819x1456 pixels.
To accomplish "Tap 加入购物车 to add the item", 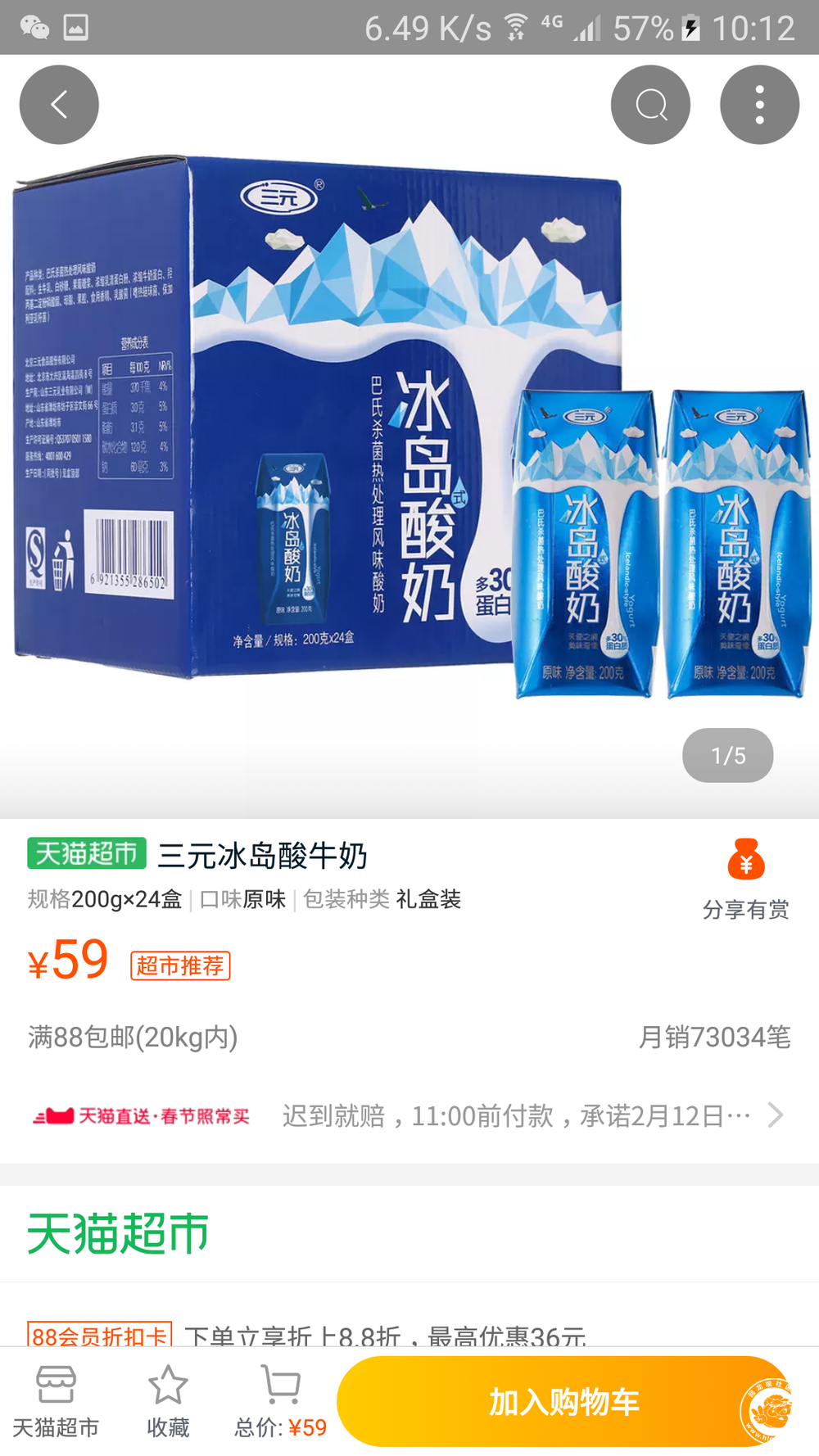I will pyautogui.click(x=563, y=1402).
